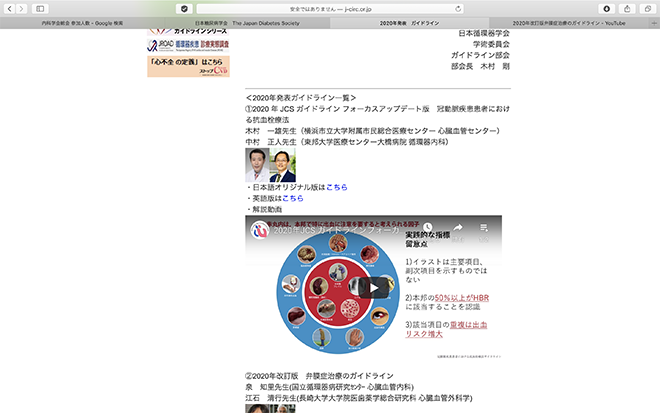Tap the j-circ.or.jp address bar
Image resolution: width=660 pixels, height=413 pixels.
click(330, 7)
